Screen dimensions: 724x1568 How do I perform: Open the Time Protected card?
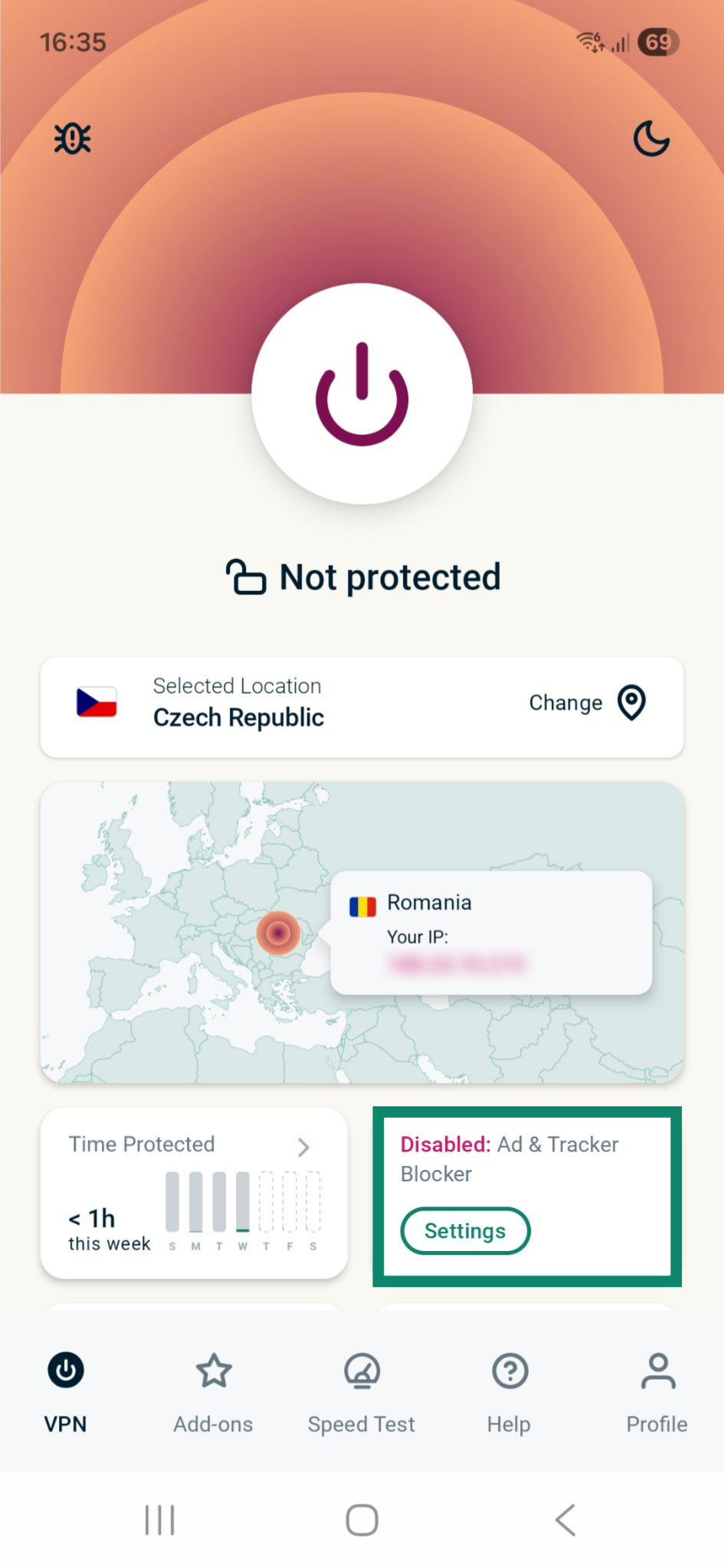pyautogui.click(x=194, y=1193)
